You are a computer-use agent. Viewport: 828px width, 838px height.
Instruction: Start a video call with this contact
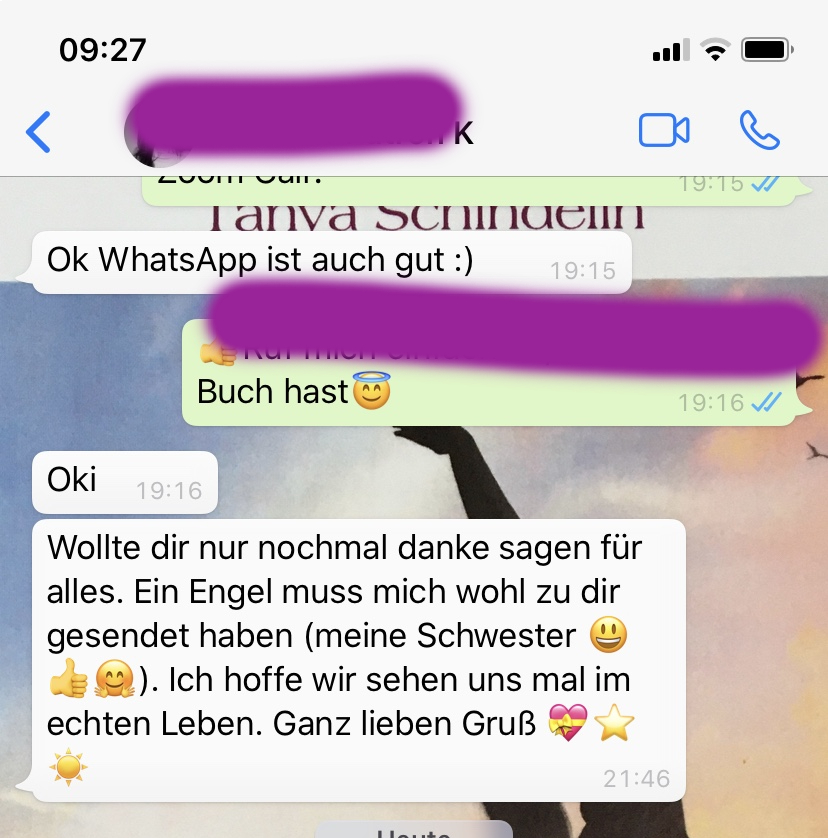tap(664, 131)
